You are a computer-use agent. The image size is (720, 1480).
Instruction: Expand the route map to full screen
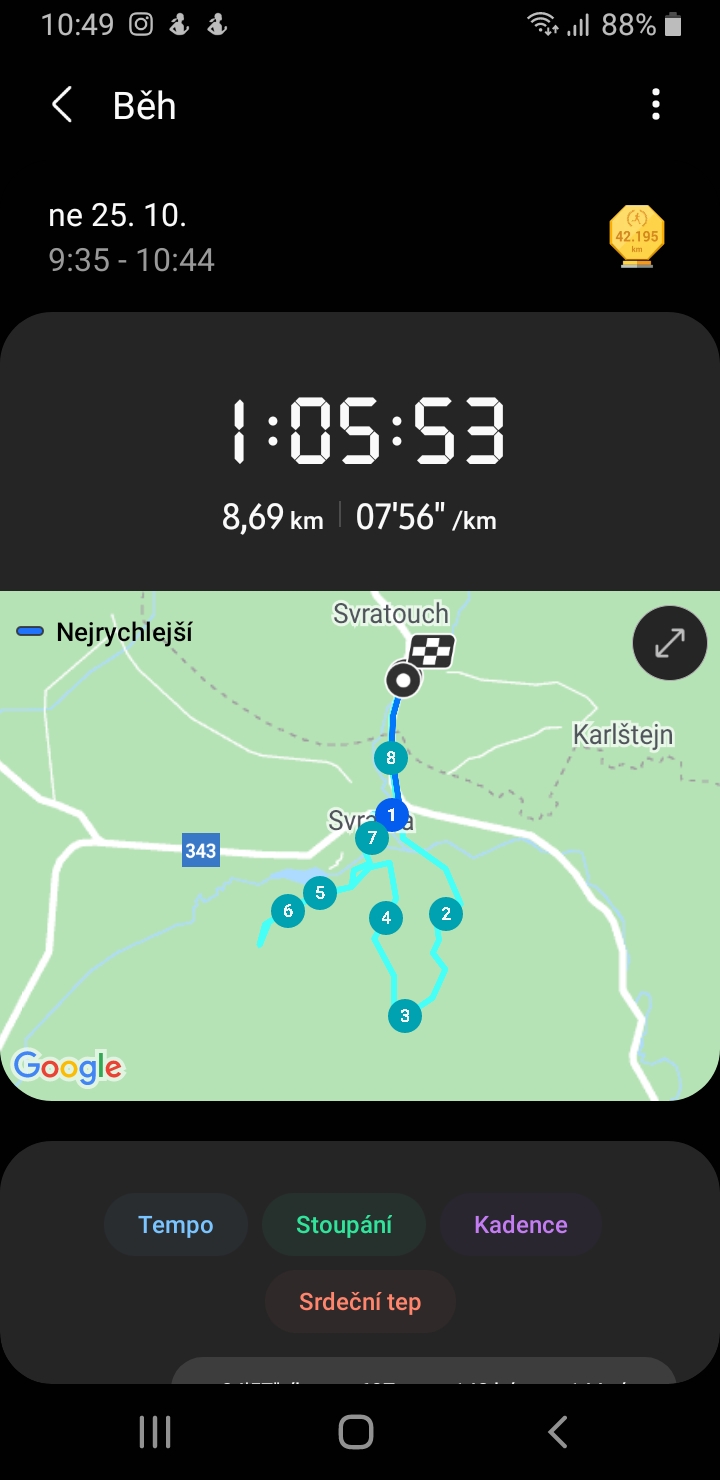click(x=670, y=643)
